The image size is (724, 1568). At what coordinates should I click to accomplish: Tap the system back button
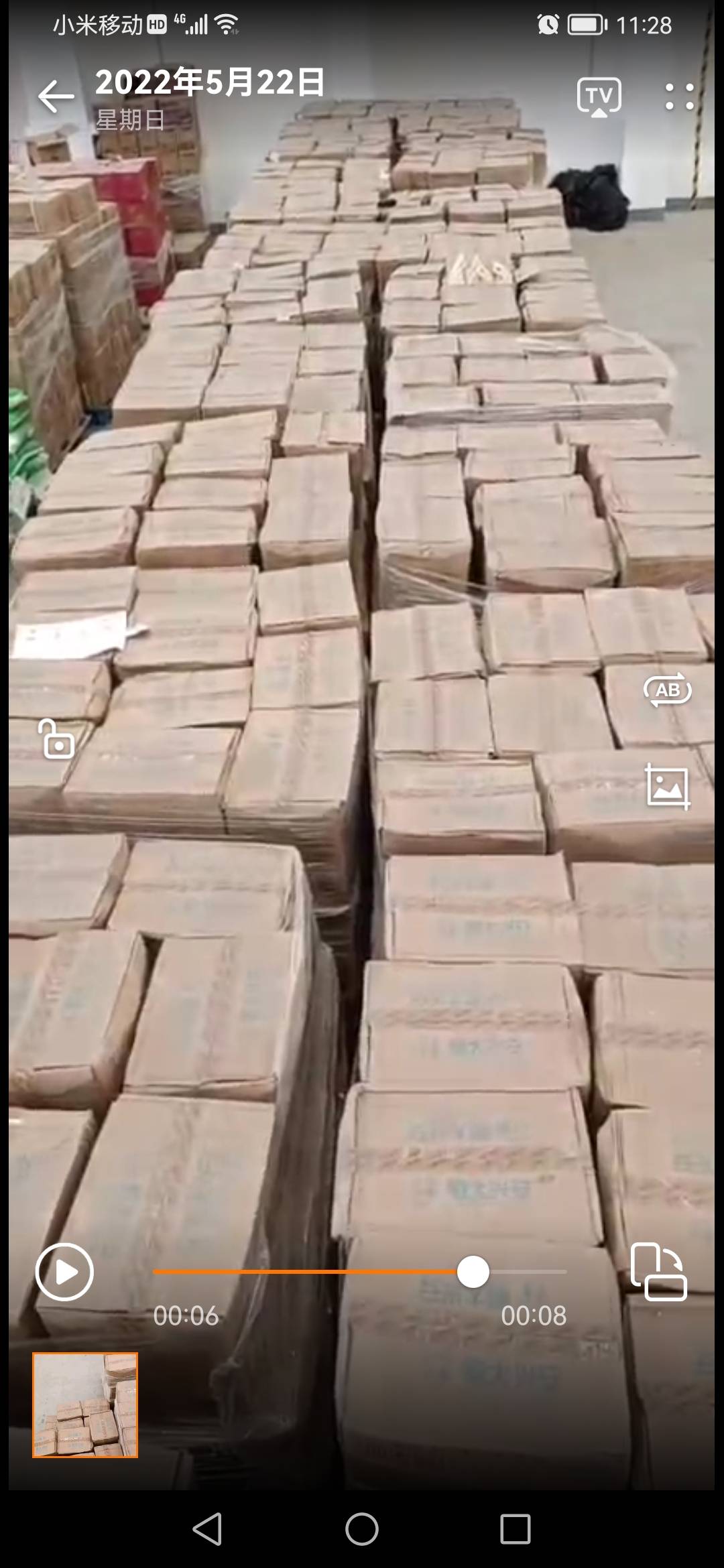[208, 1529]
